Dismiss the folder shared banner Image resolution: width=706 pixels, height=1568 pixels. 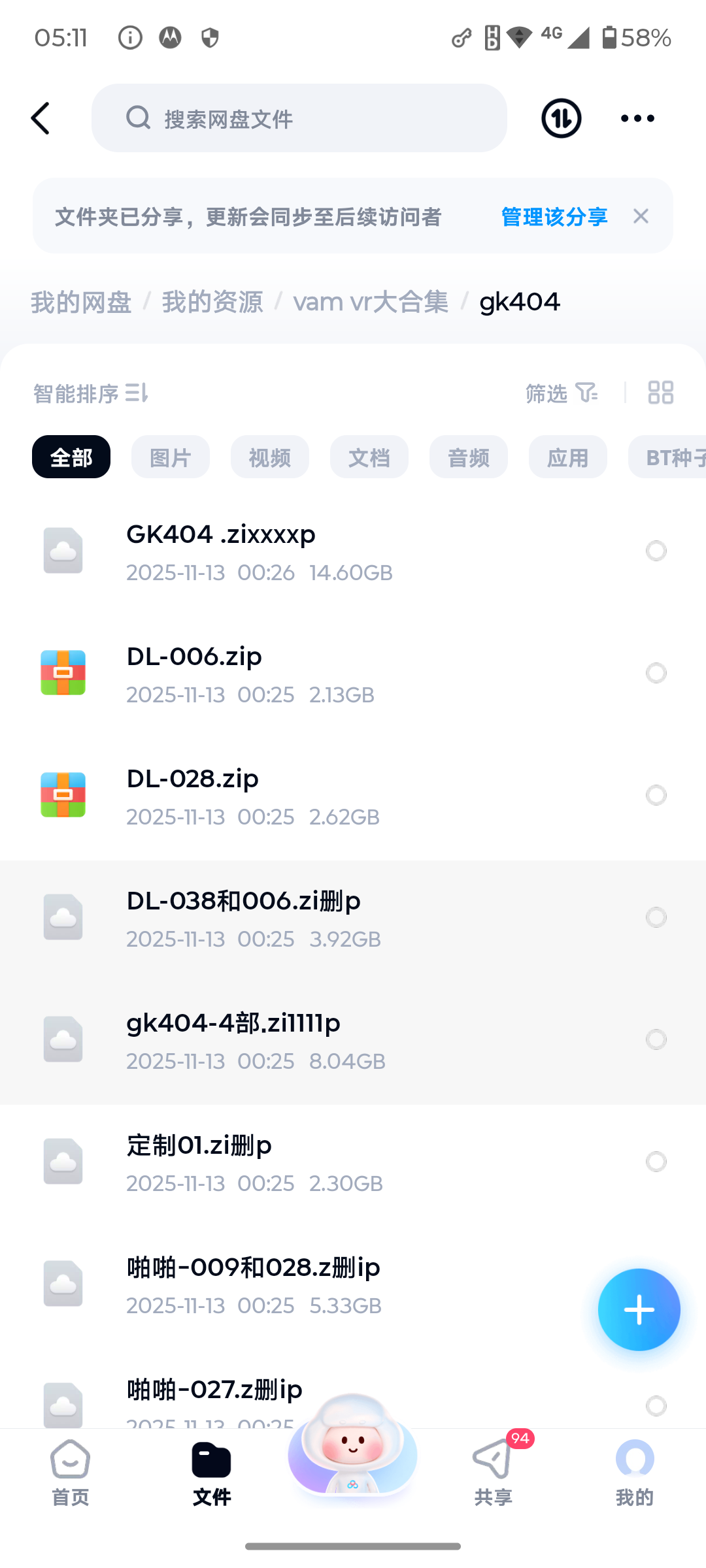(x=641, y=216)
